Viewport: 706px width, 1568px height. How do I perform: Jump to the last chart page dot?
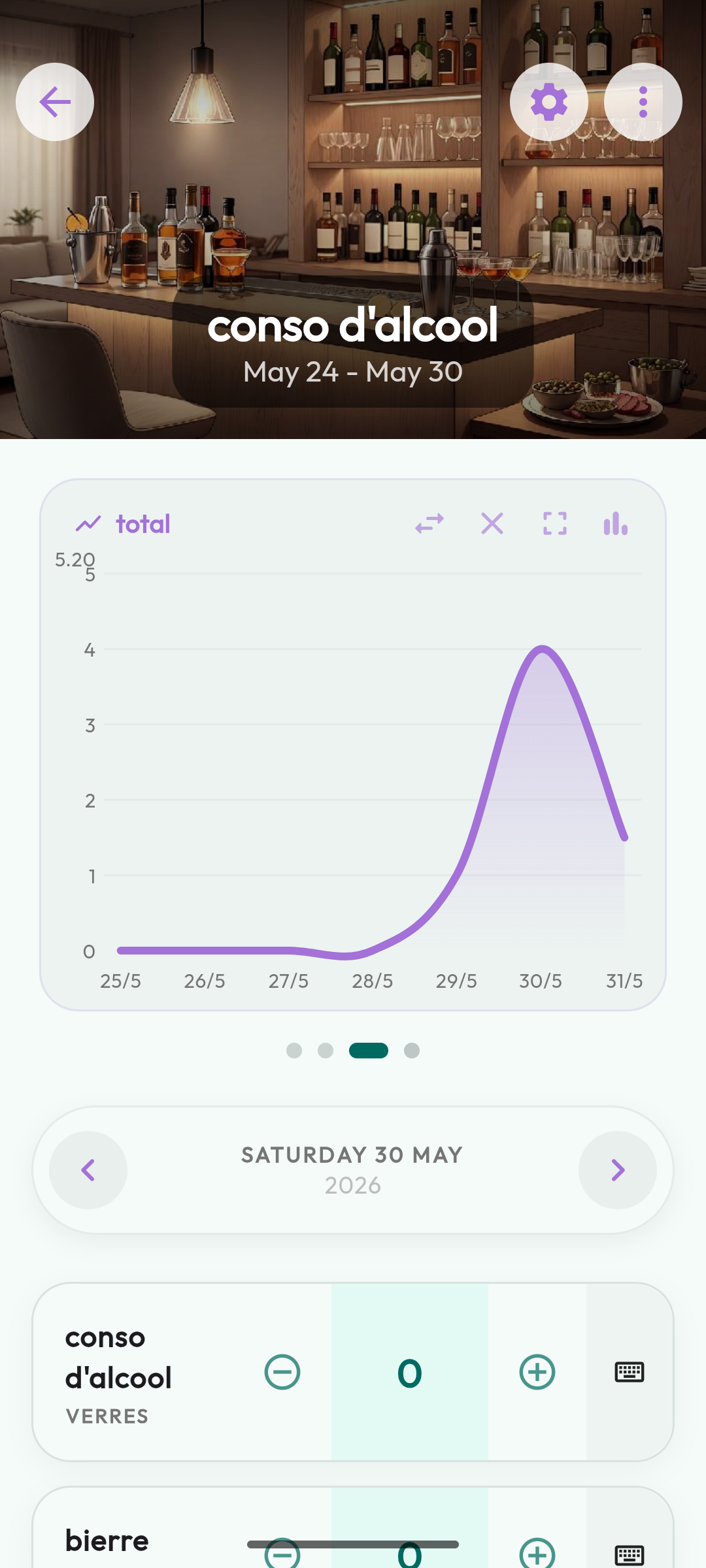pyautogui.click(x=412, y=1051)
